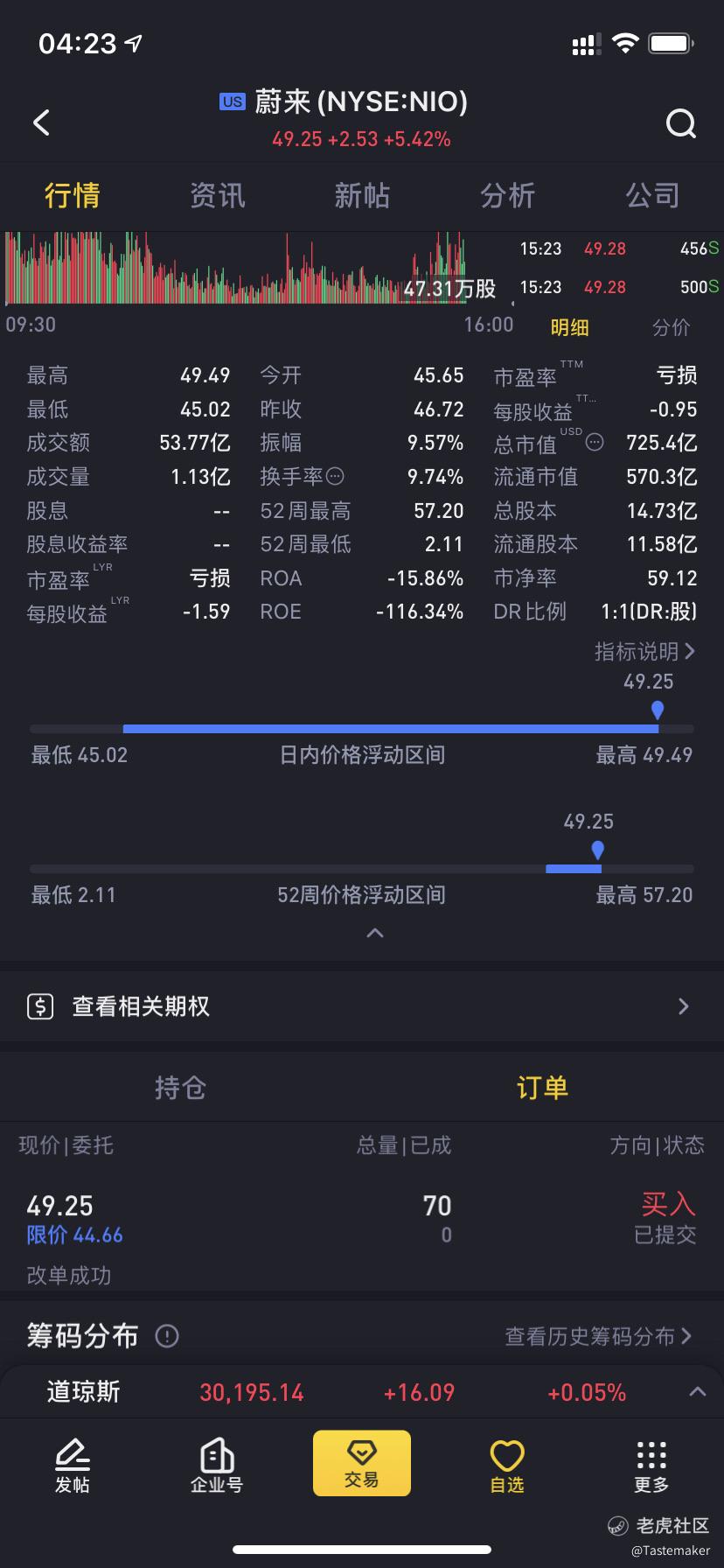This screenshot has height=1568, width=724.
Task: Switch to the 持仓 tab
Action: 180,1088
